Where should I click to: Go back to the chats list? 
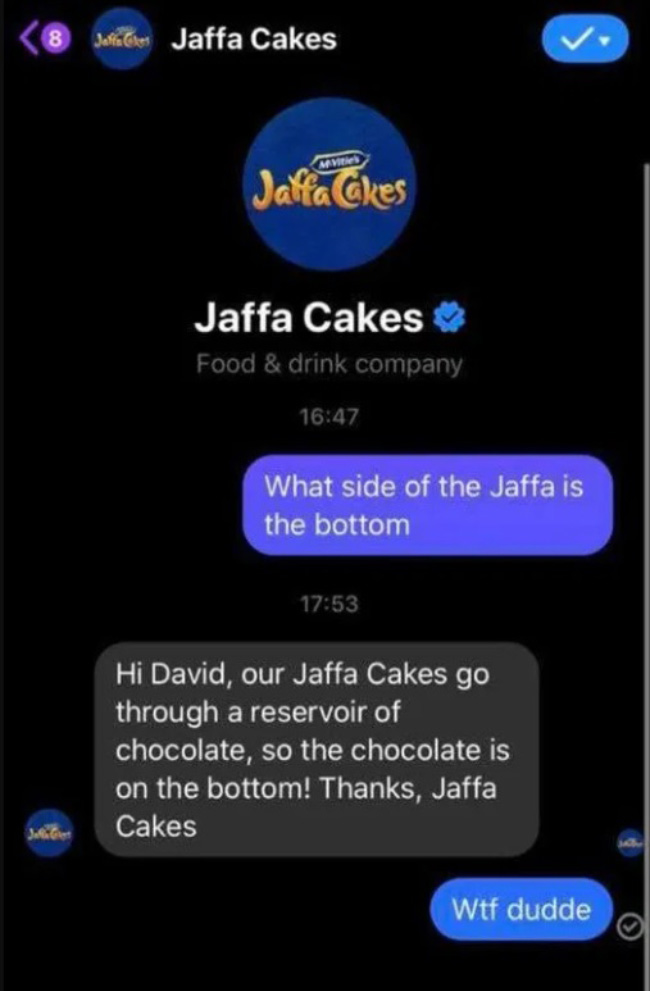(x=40, y=40)
